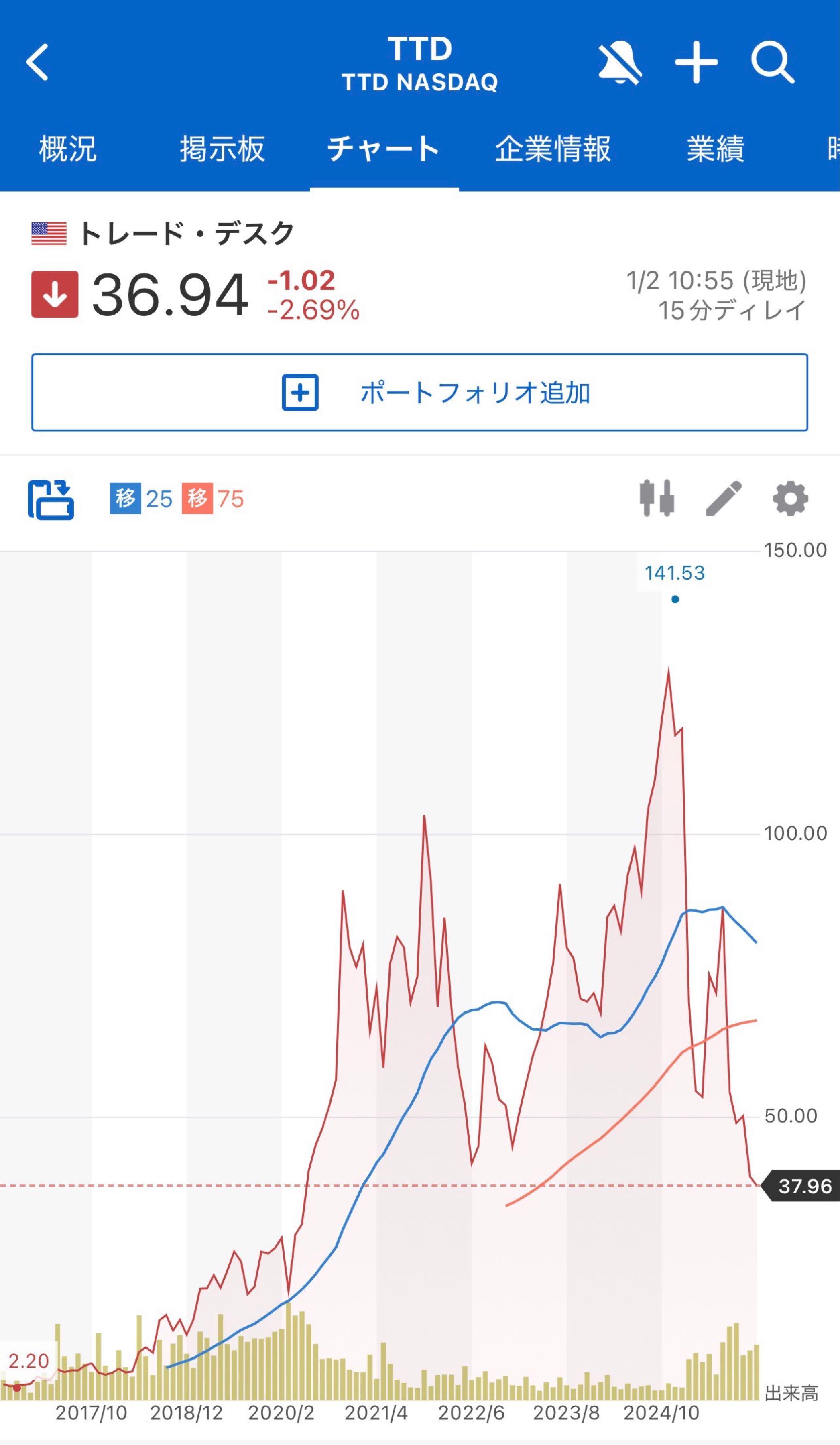Screen dimensions: 840x1445
Task: Tap the red down-arrow price indicator
Action: 55,293
